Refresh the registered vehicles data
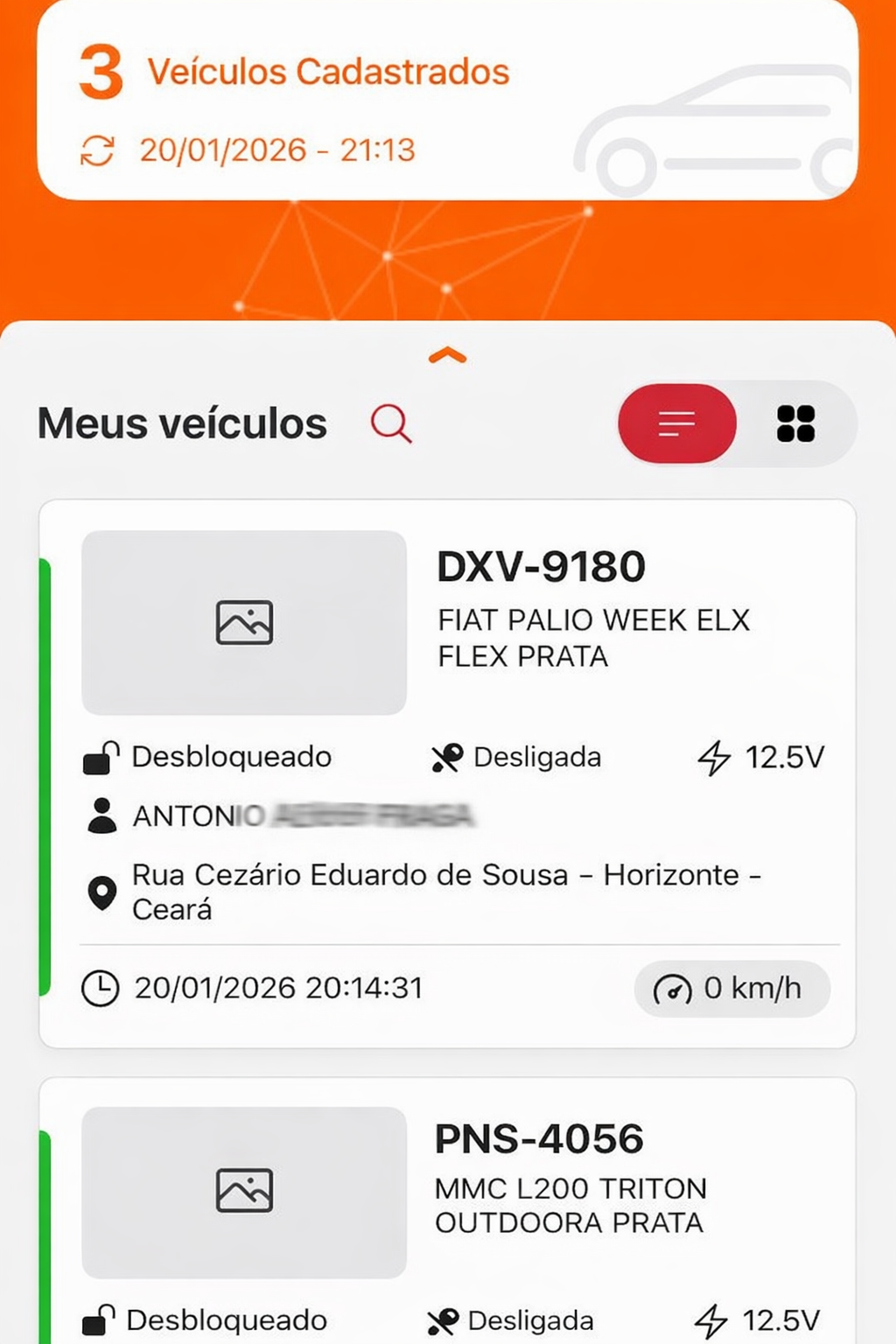 point(97,150)
